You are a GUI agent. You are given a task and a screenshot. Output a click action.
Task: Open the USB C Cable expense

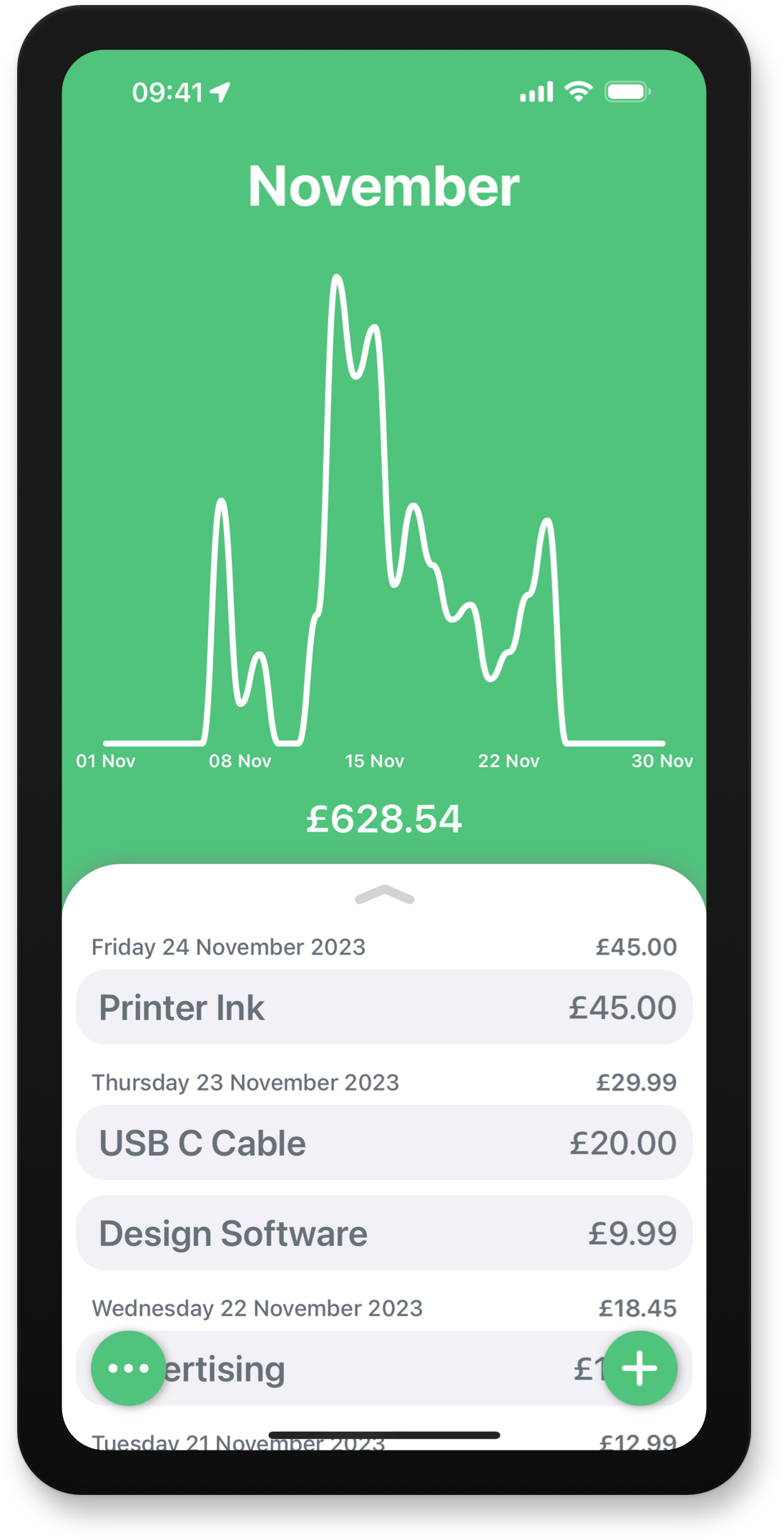[383, 1143]
